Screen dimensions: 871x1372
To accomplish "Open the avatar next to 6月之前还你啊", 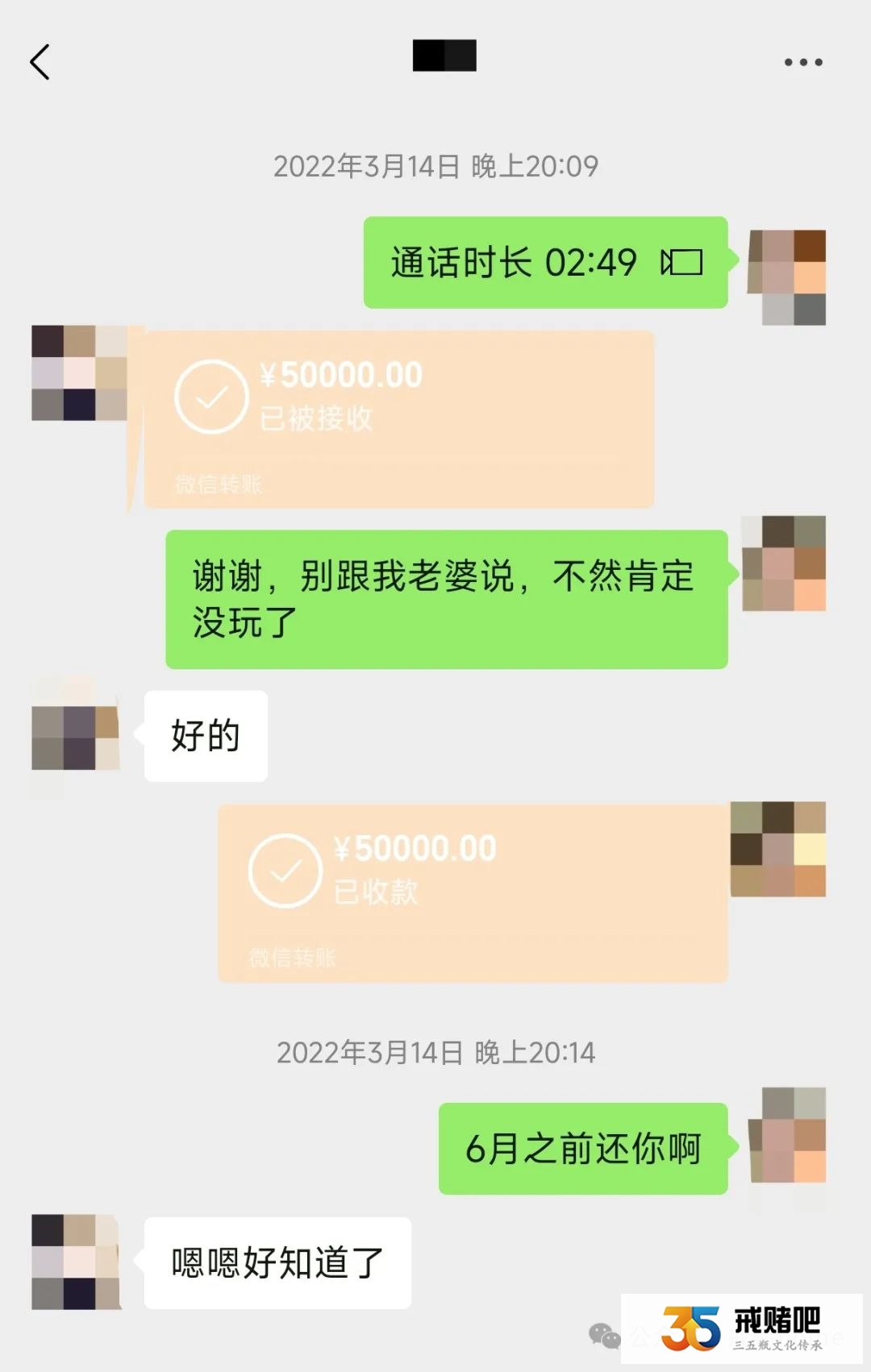I will (x=787, y=1136).
